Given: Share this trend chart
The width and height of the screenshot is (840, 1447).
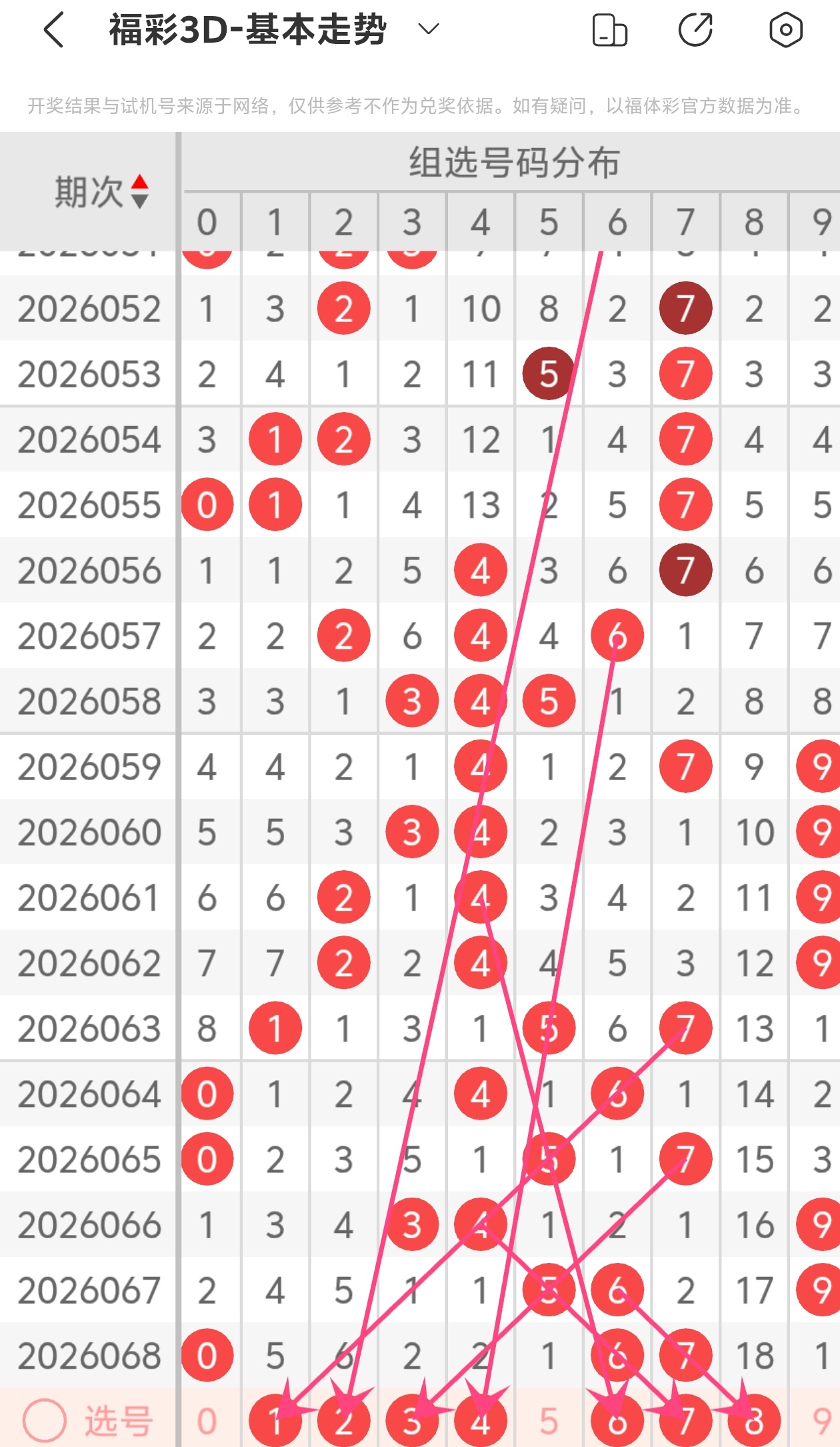Looking at the screenshot, I should tap(695, 30).
